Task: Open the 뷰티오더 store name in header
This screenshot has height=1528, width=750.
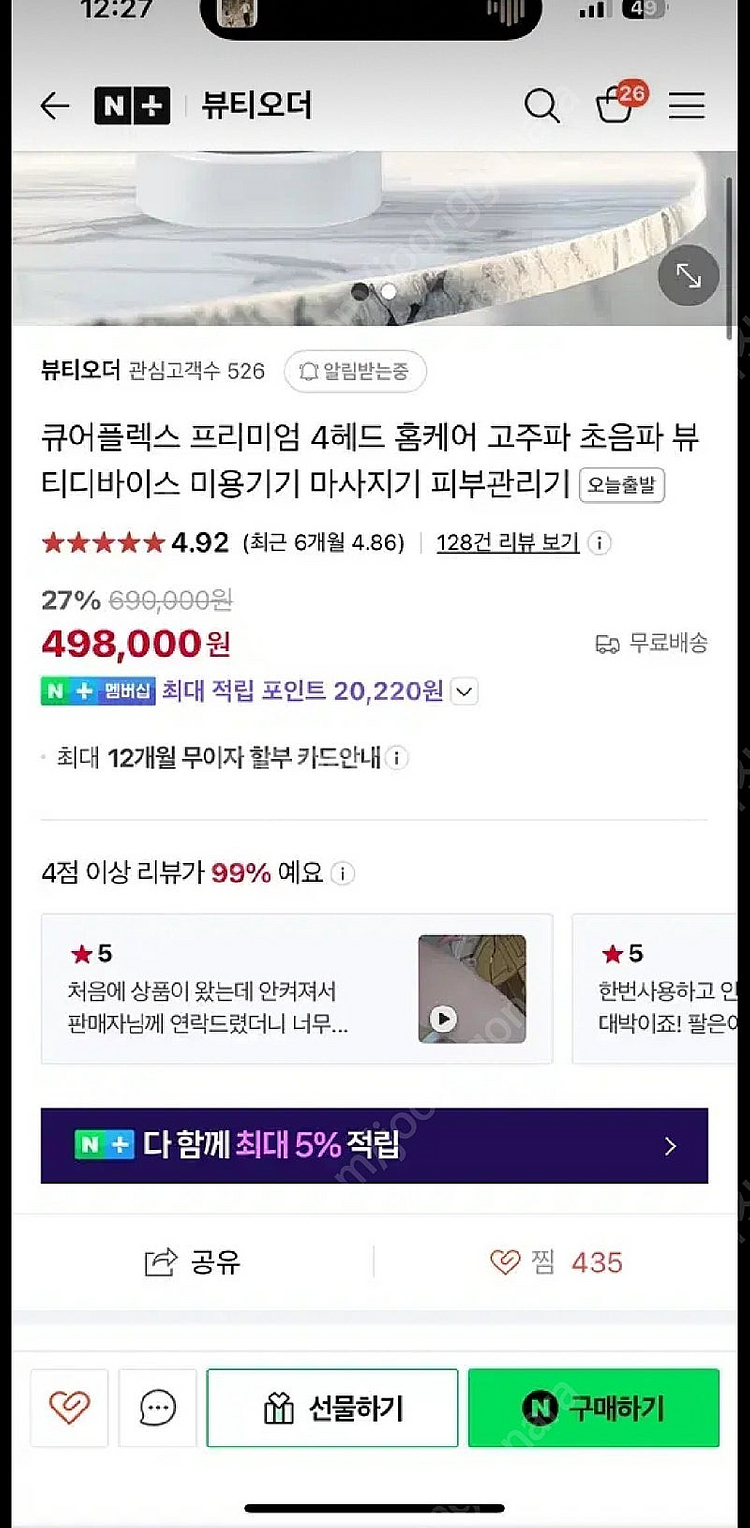Action: click(x=257, y=106)
